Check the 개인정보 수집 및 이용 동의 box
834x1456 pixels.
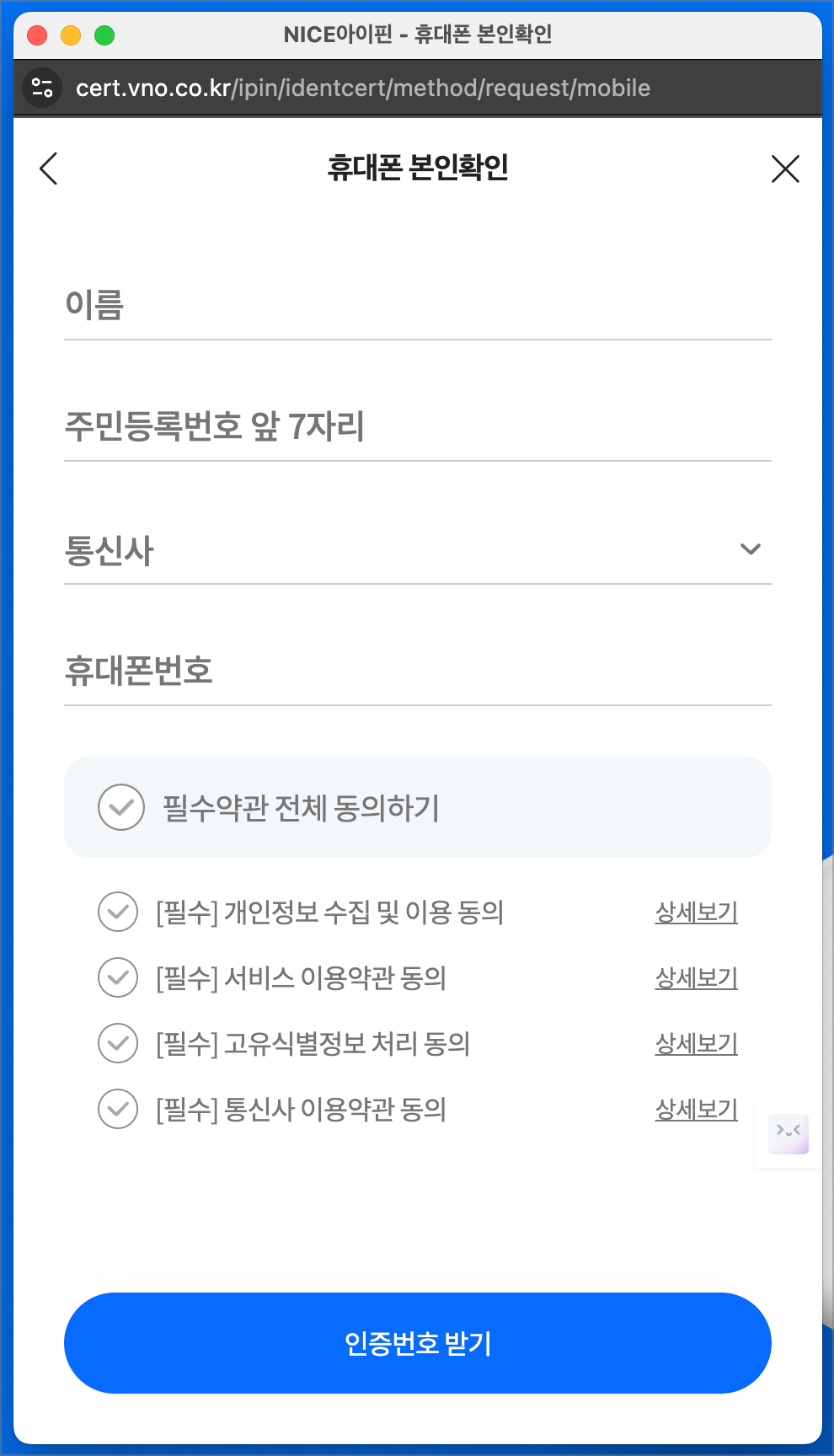click(118, 912)
